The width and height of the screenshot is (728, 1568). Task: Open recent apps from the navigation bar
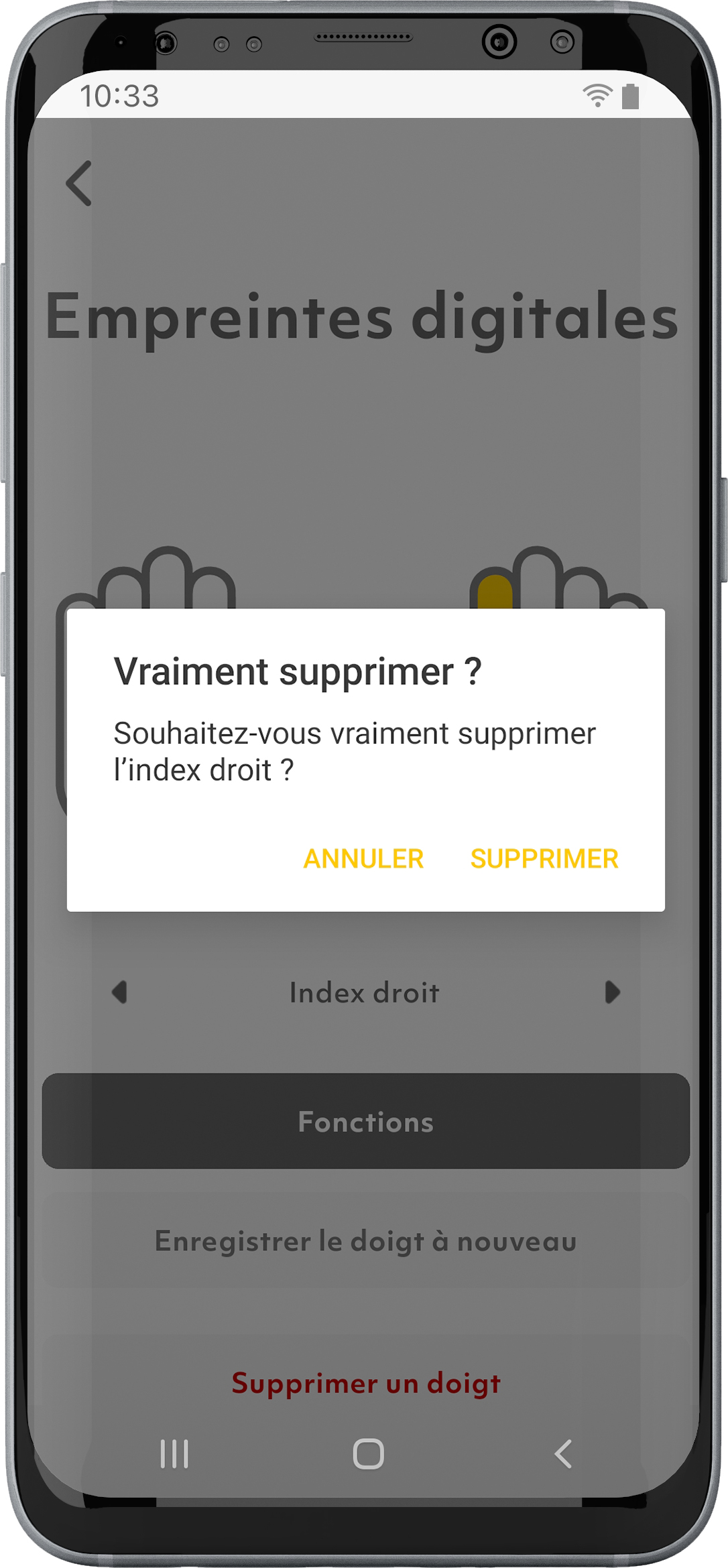pos(174,1454)
